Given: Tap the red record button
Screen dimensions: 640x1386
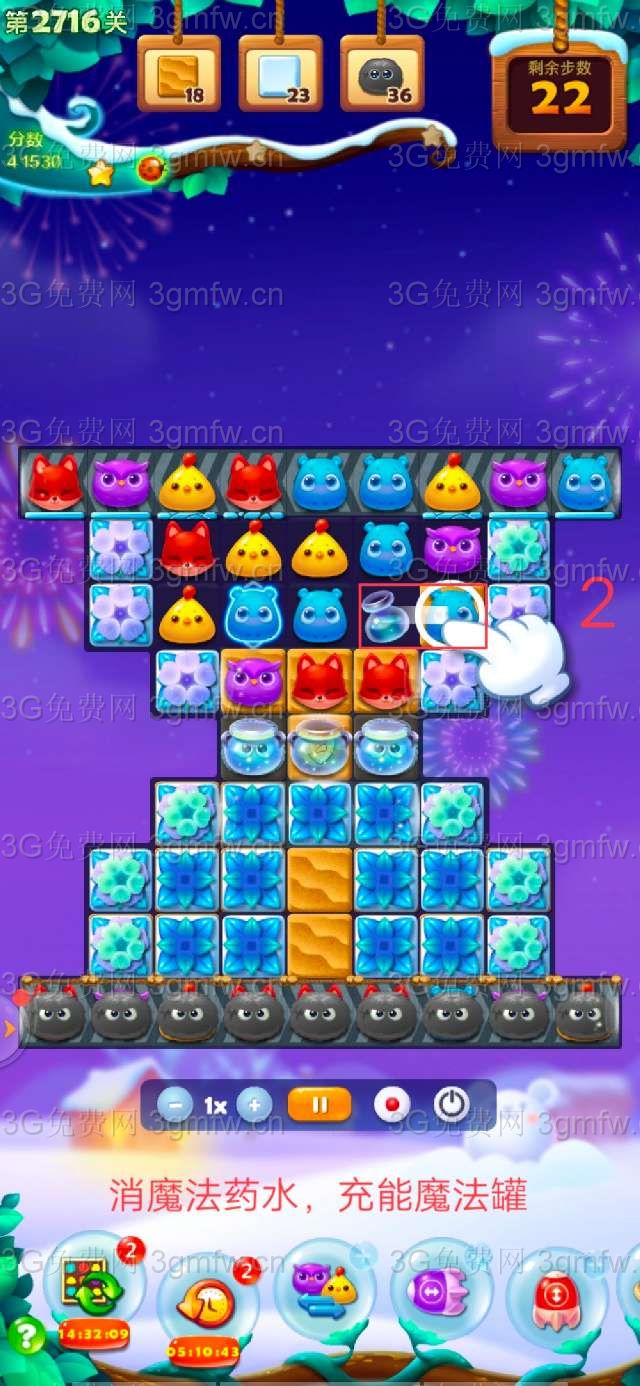Looking at the screenshot, I should click(392, 1105).
